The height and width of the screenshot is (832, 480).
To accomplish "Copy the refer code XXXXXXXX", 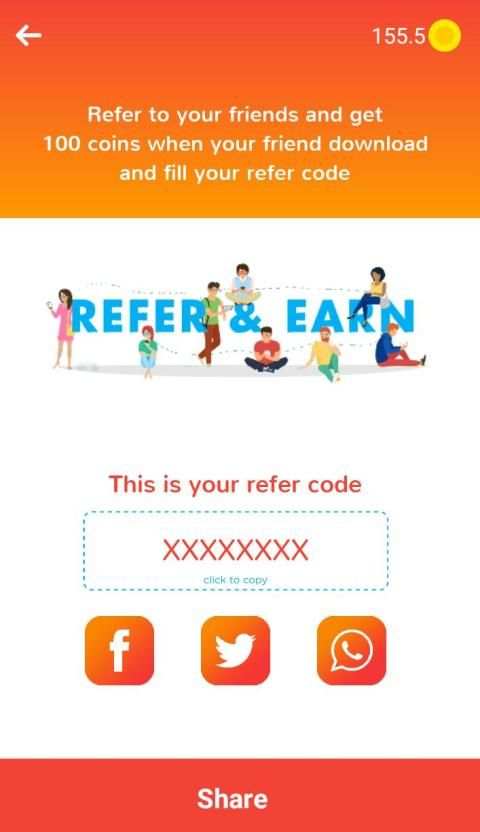I will (235, 551).
